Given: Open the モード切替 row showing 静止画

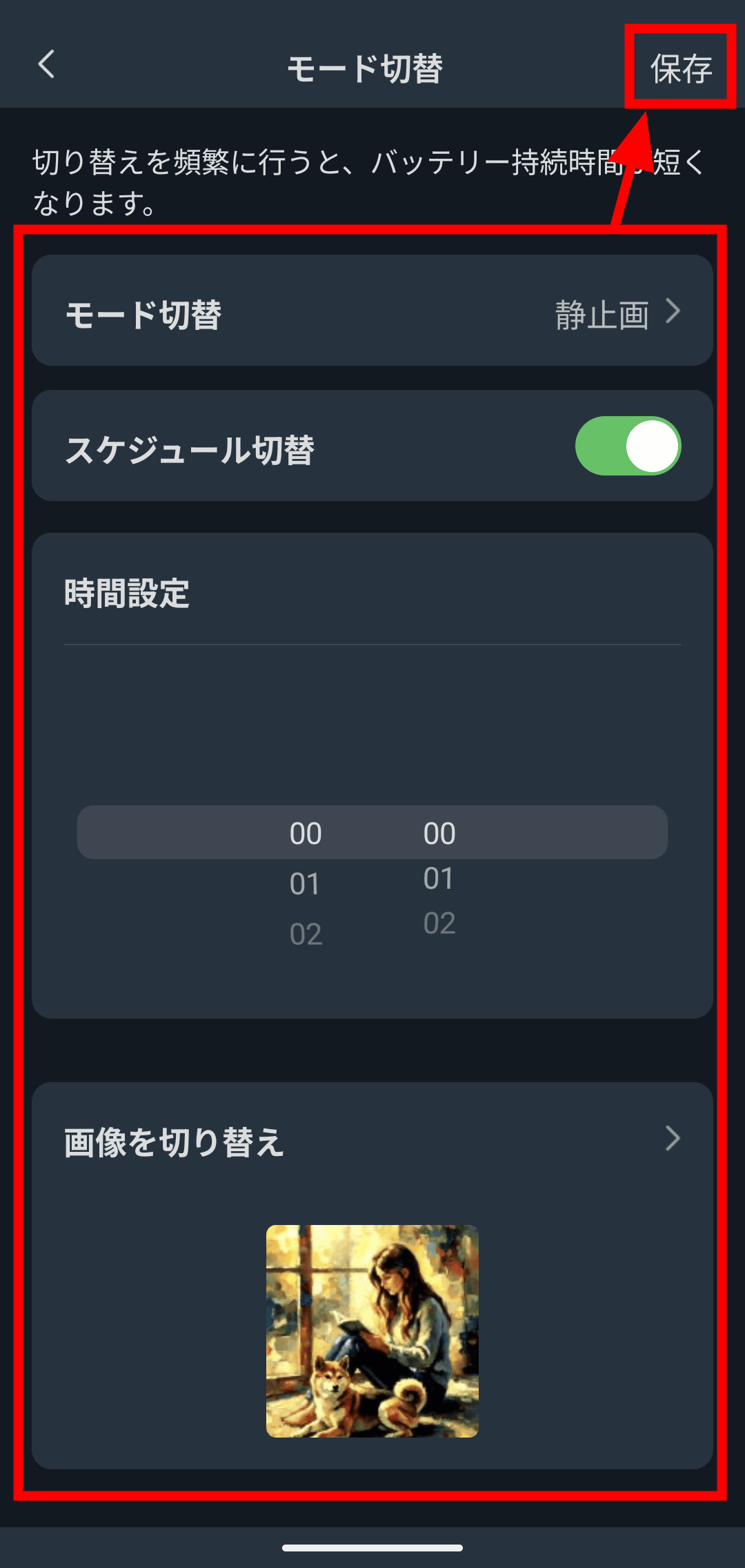Looking at the screenshot, I should click(x=372, y=312).
